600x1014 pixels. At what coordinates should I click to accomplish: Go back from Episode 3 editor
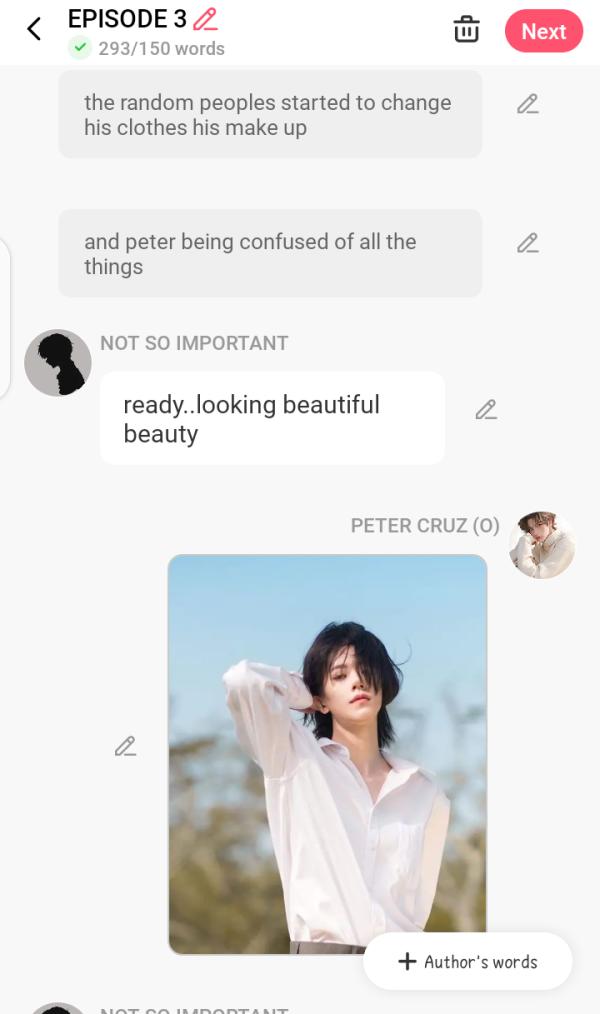(x=34, y=29)
